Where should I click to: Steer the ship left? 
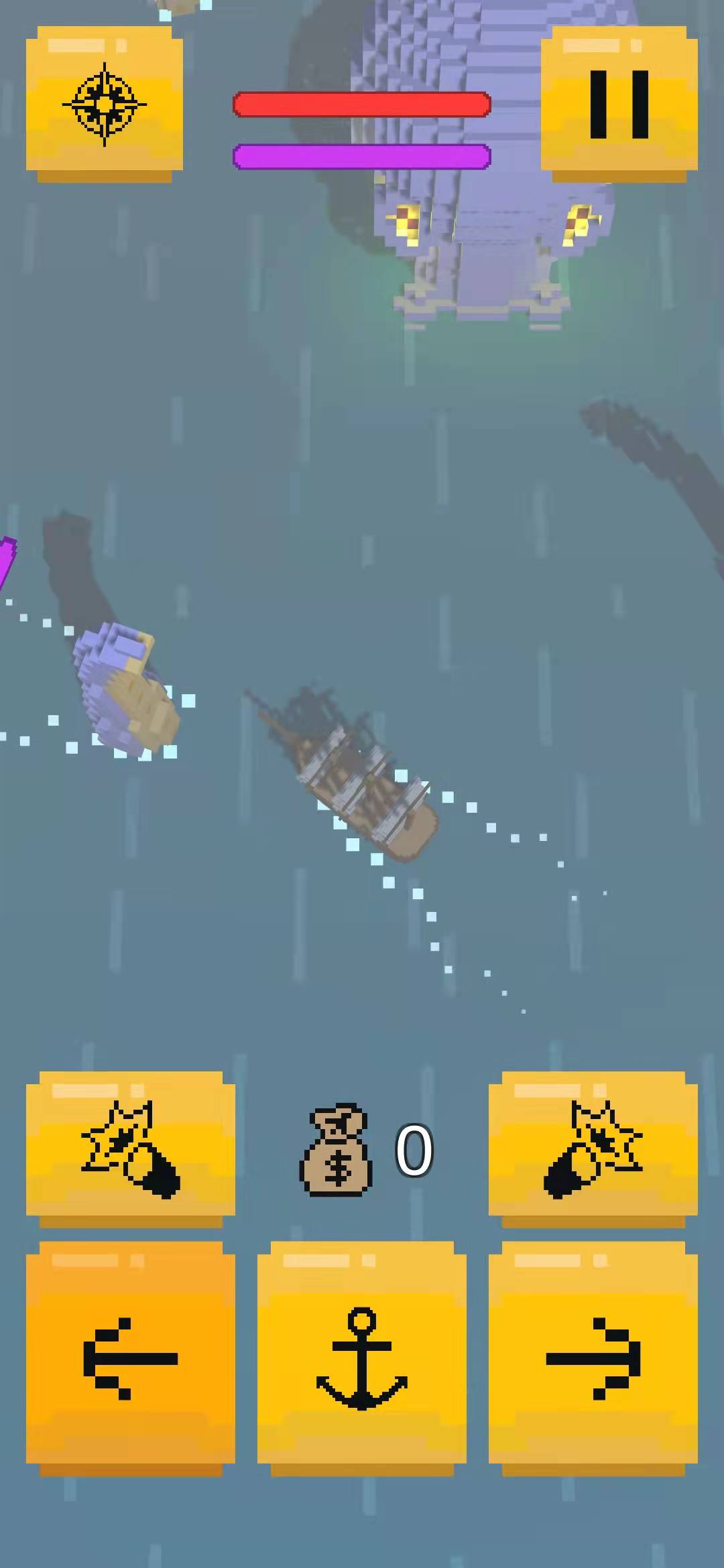[131, 1358]
